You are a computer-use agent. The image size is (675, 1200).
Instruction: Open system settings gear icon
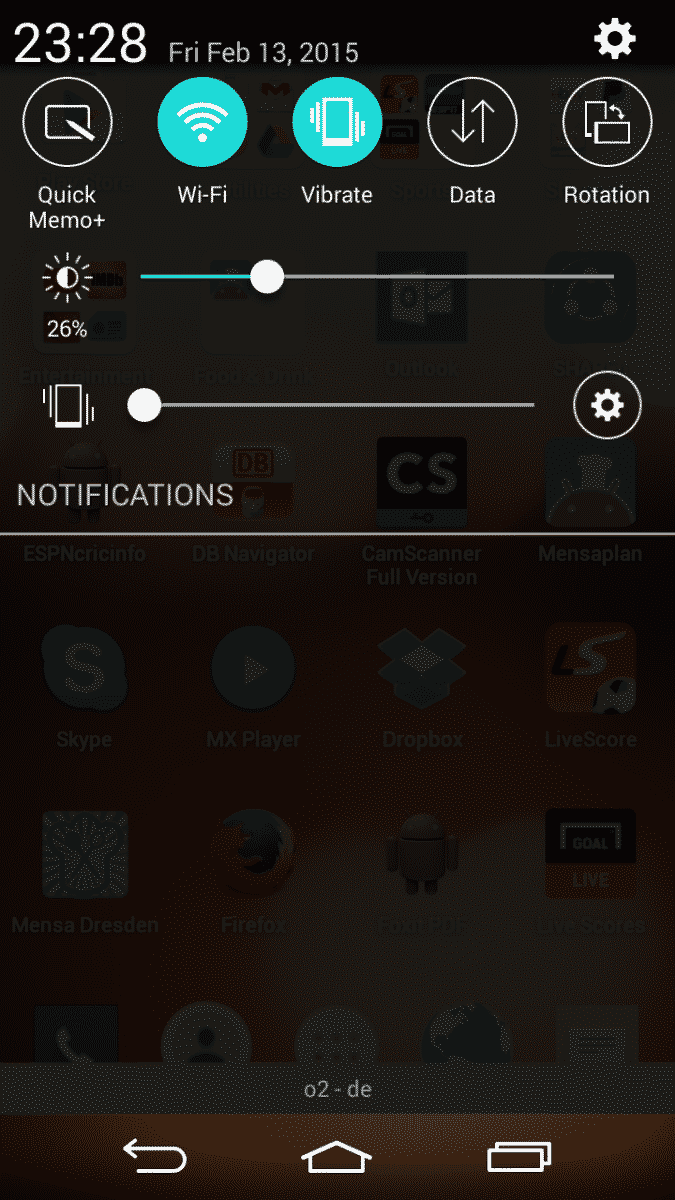pos(614,39)
